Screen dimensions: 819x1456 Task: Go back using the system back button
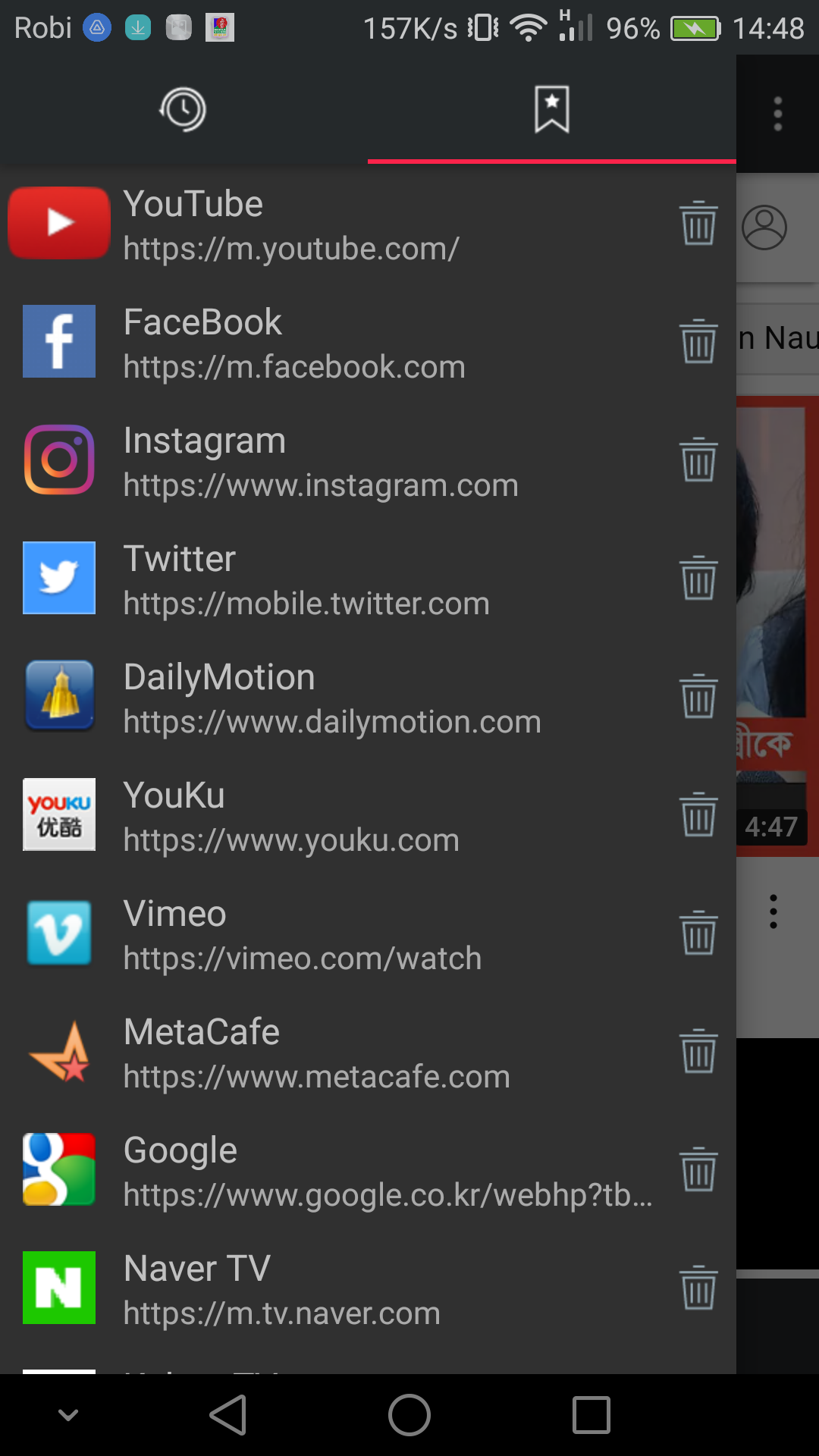pos(227,1415)
